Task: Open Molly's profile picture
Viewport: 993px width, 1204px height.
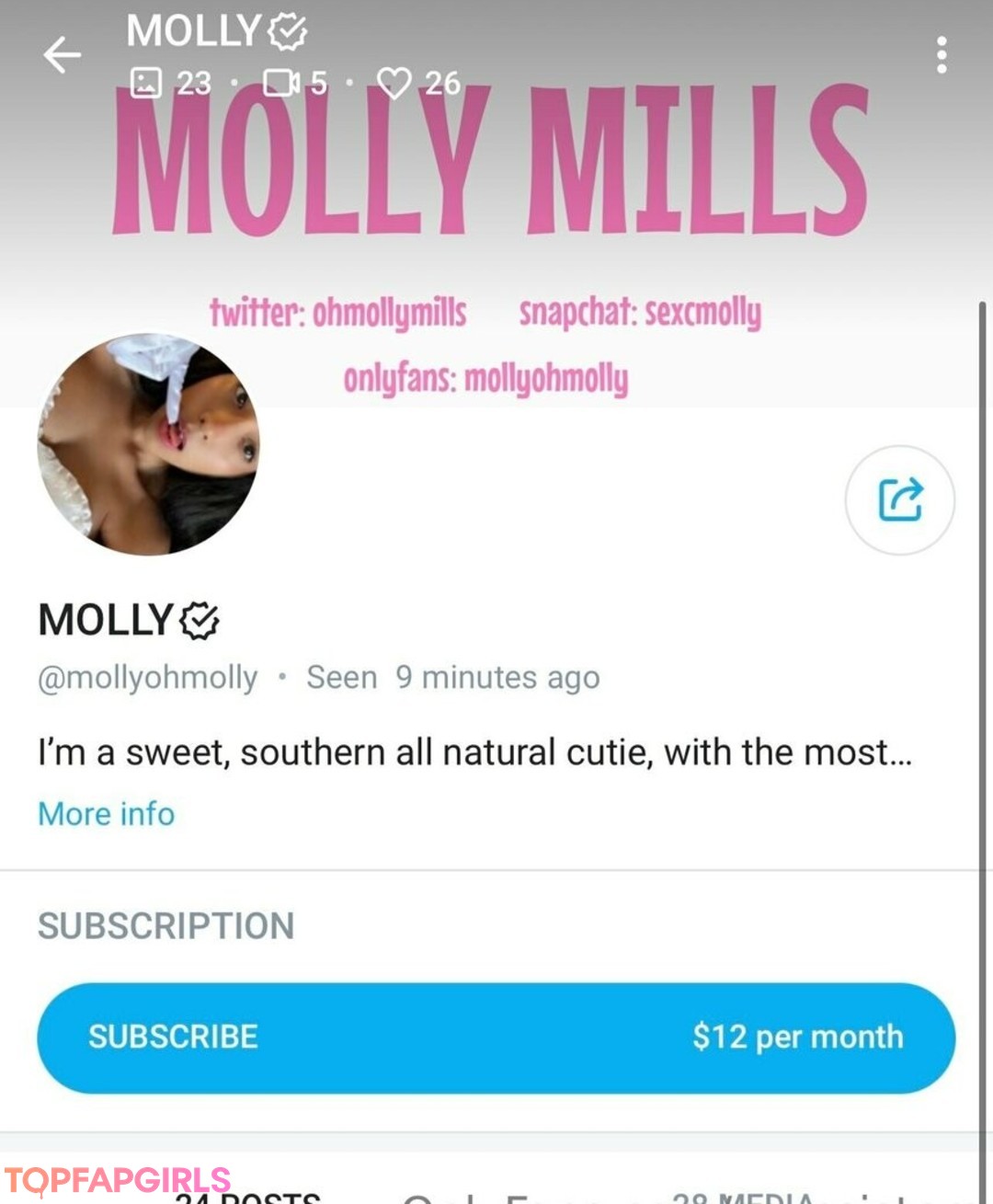Action: (148, 444)
